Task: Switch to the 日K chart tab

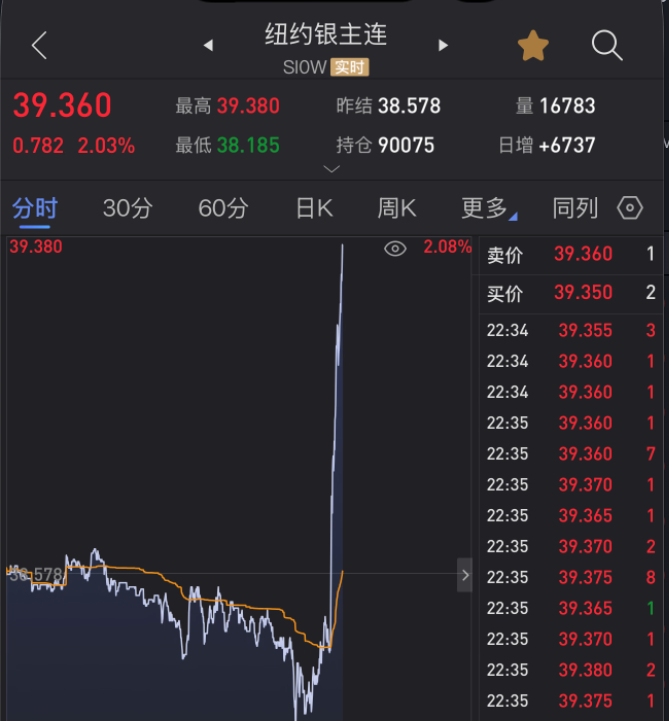Action: [314, 208]
